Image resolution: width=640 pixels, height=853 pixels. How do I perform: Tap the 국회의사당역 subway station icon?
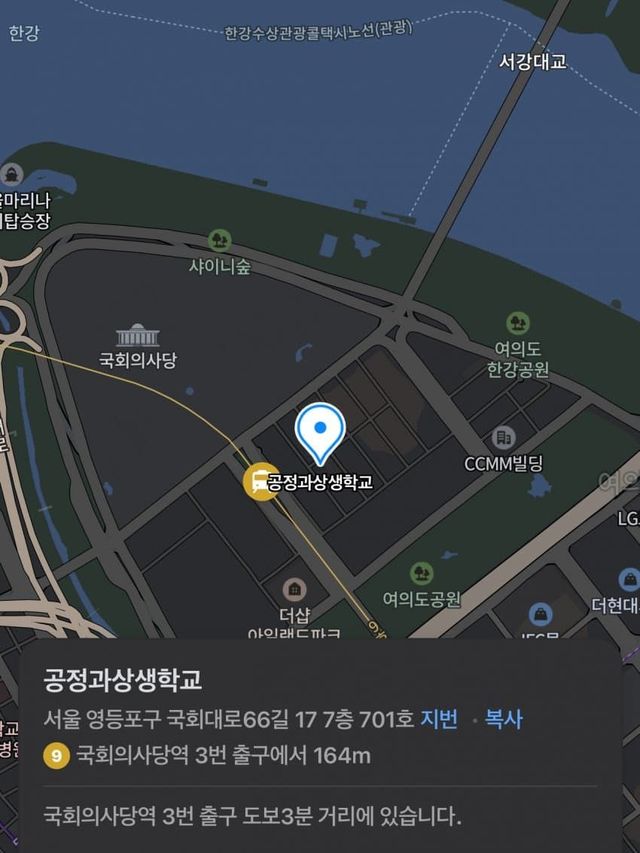261,482
